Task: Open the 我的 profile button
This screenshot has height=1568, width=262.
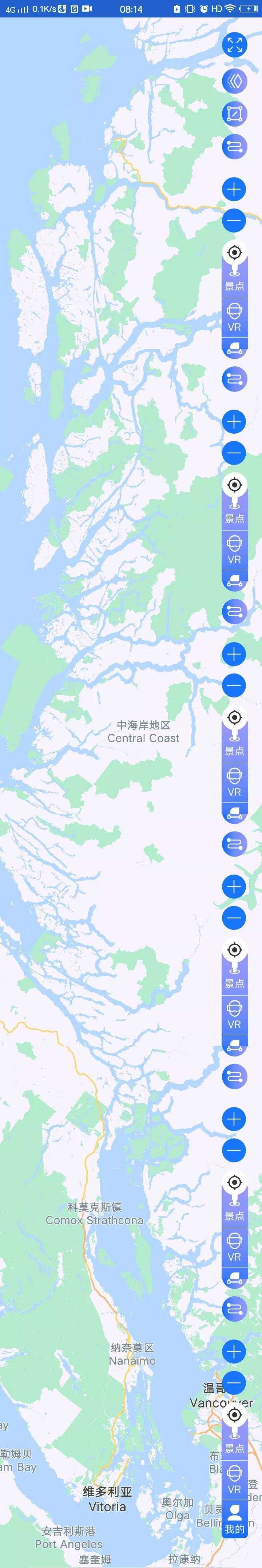Action: click(235, 1519)
